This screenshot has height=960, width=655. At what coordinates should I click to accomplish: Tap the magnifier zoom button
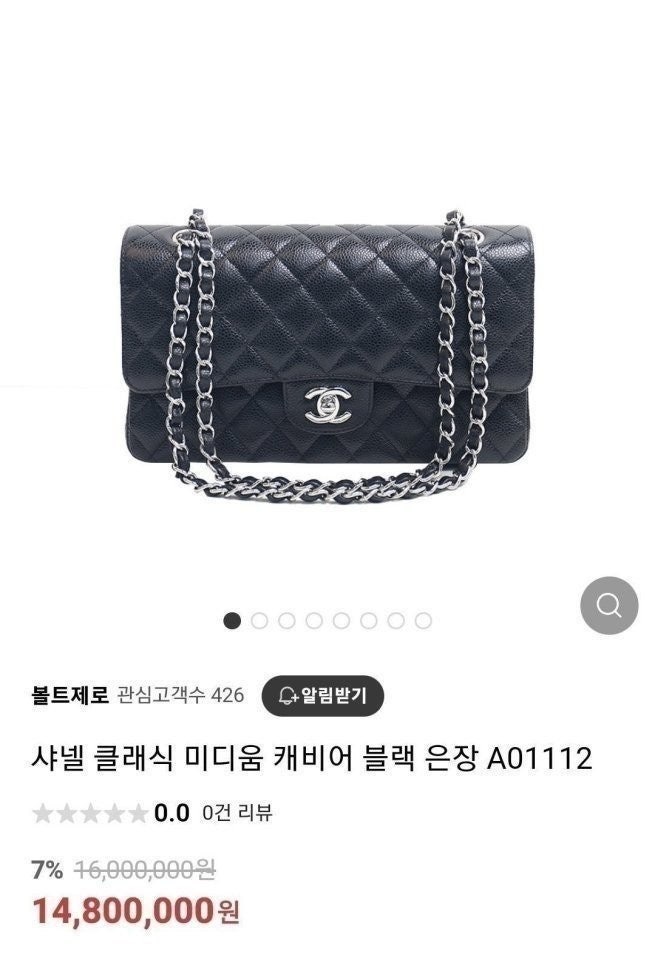coord(609,605)
